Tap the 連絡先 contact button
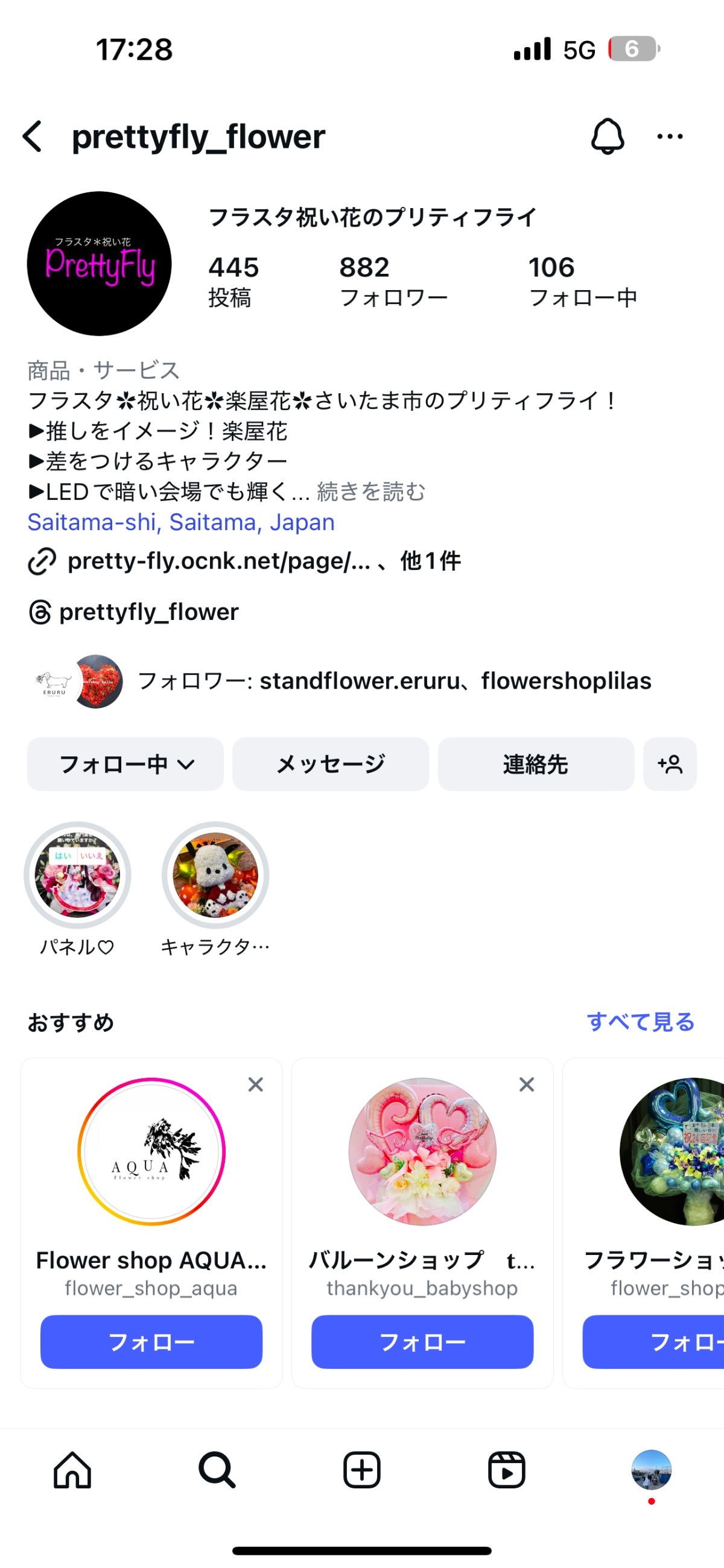This screenshot has width=724, height=1568. (535, 764)
